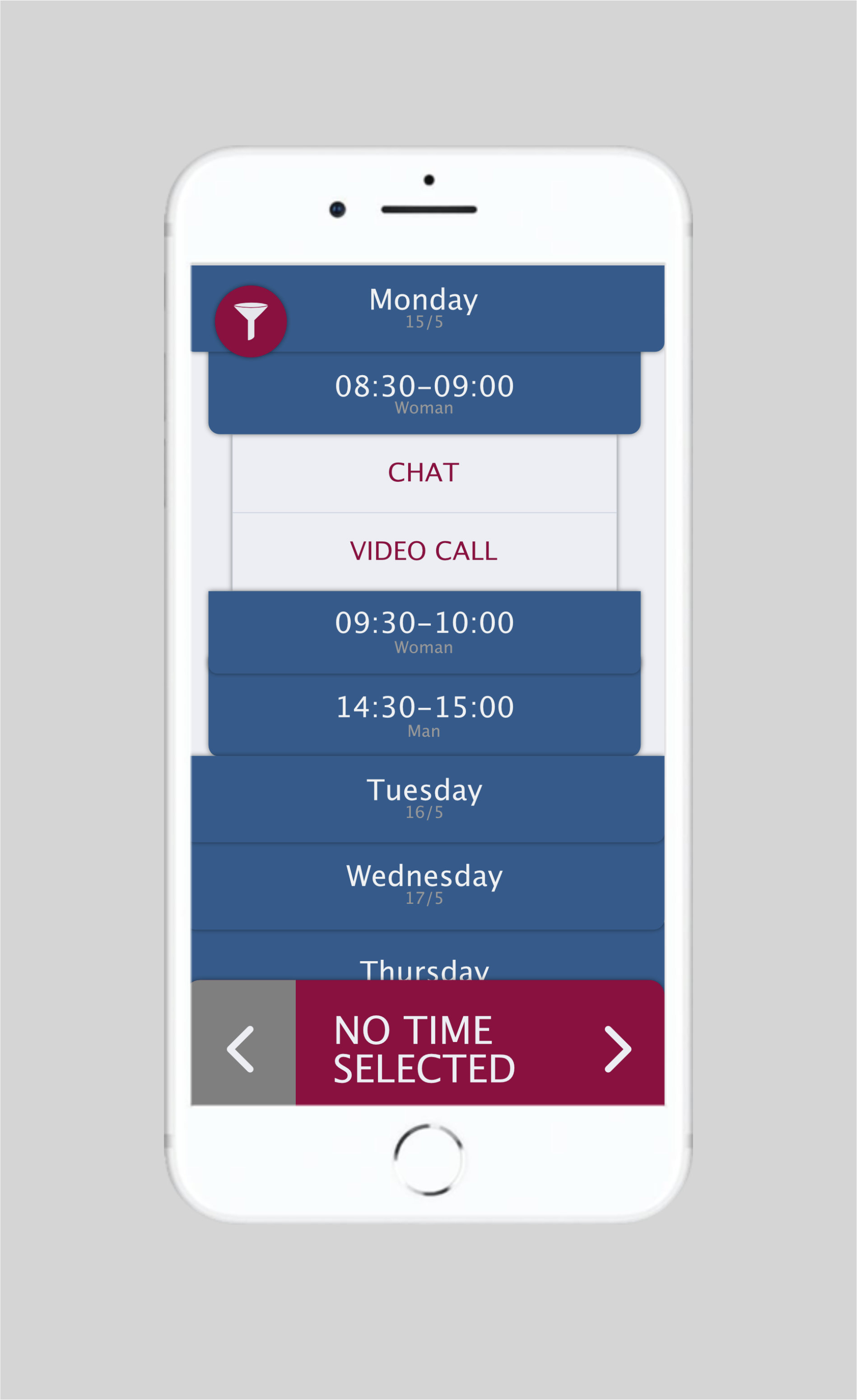Screen dimensions: 857x1400
Task: Expand Tuesday 16/5
Action: [x=427, y=798]
